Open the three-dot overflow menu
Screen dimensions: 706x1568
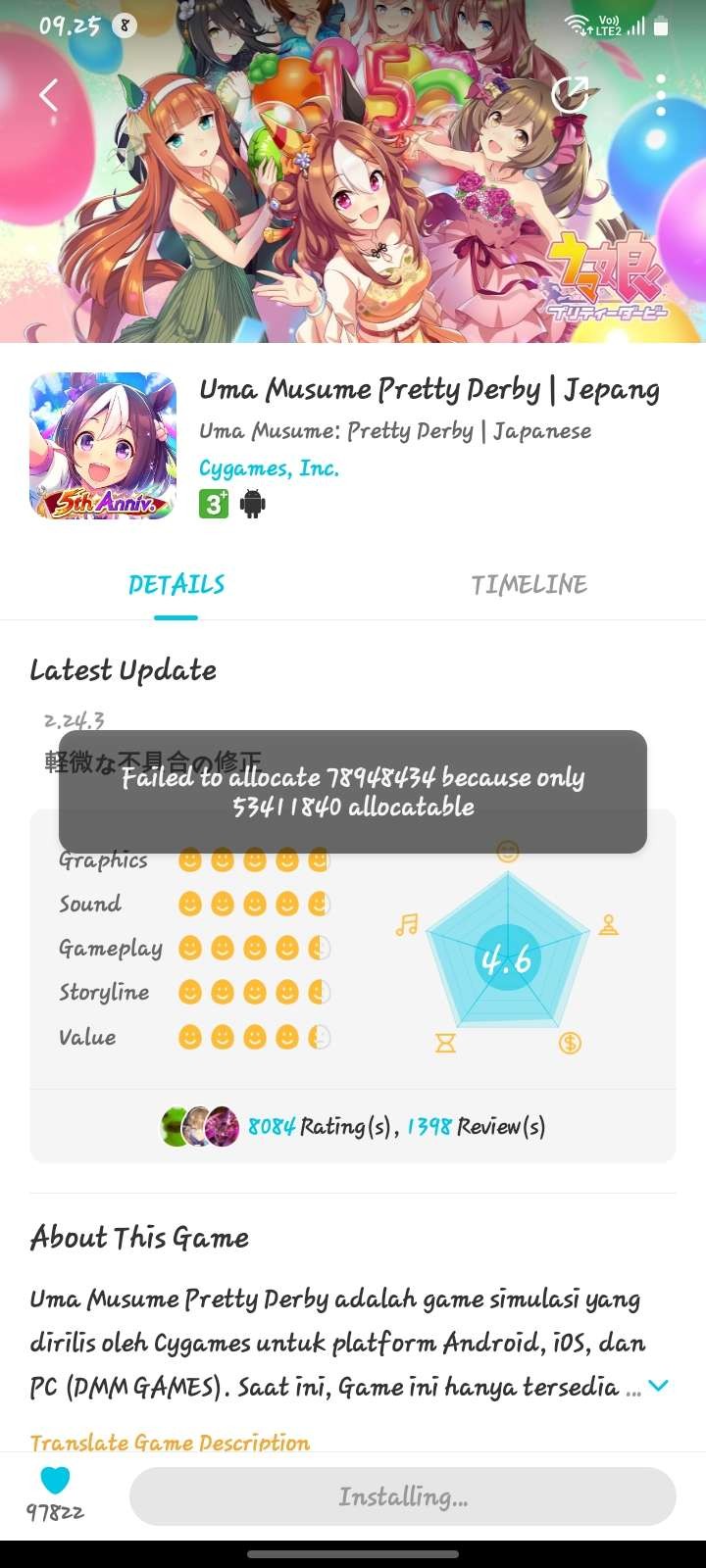tap(661, 95)
